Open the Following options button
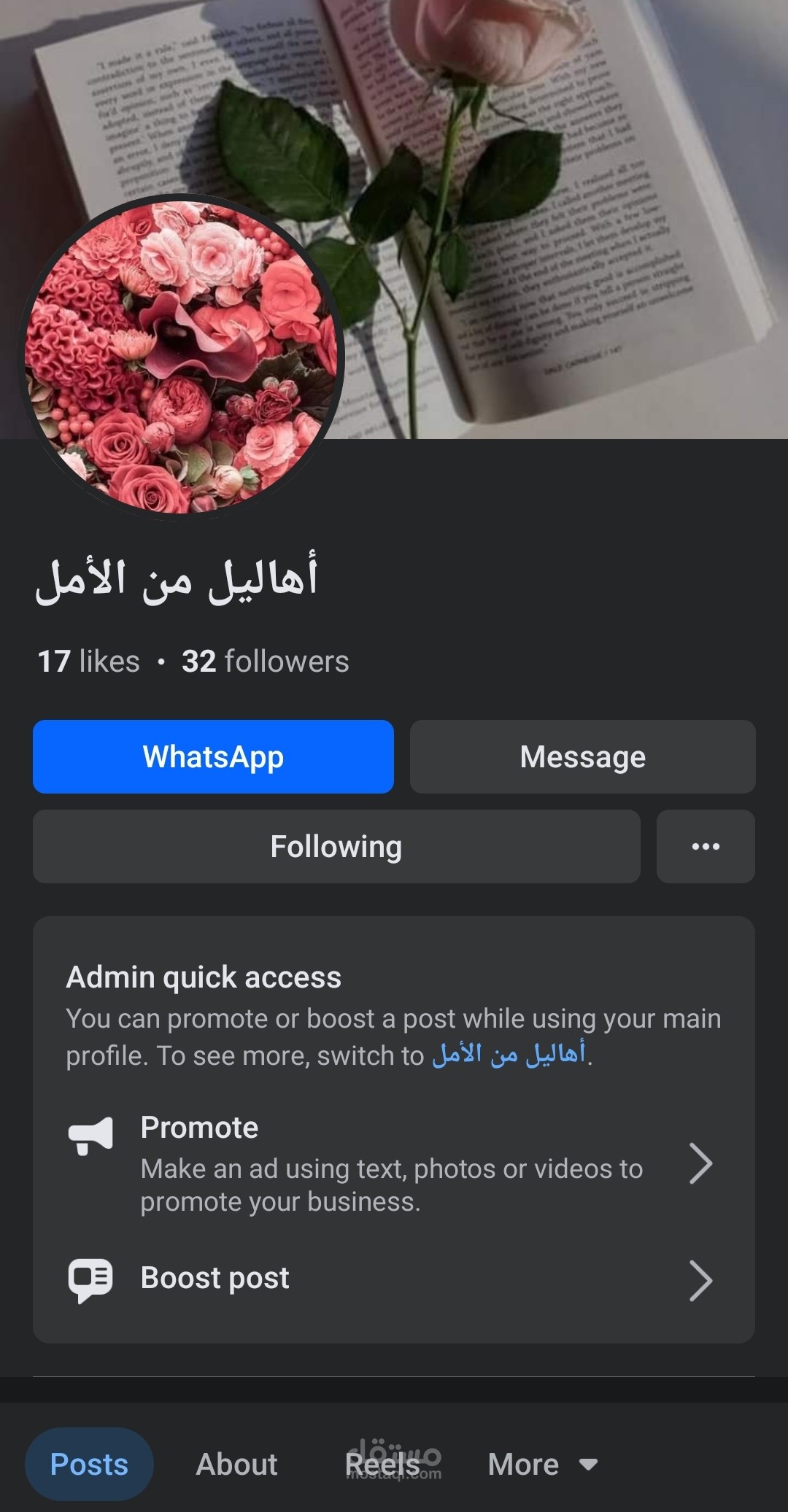Screen dimensions: 788x1512 click(x=336, y=846)
